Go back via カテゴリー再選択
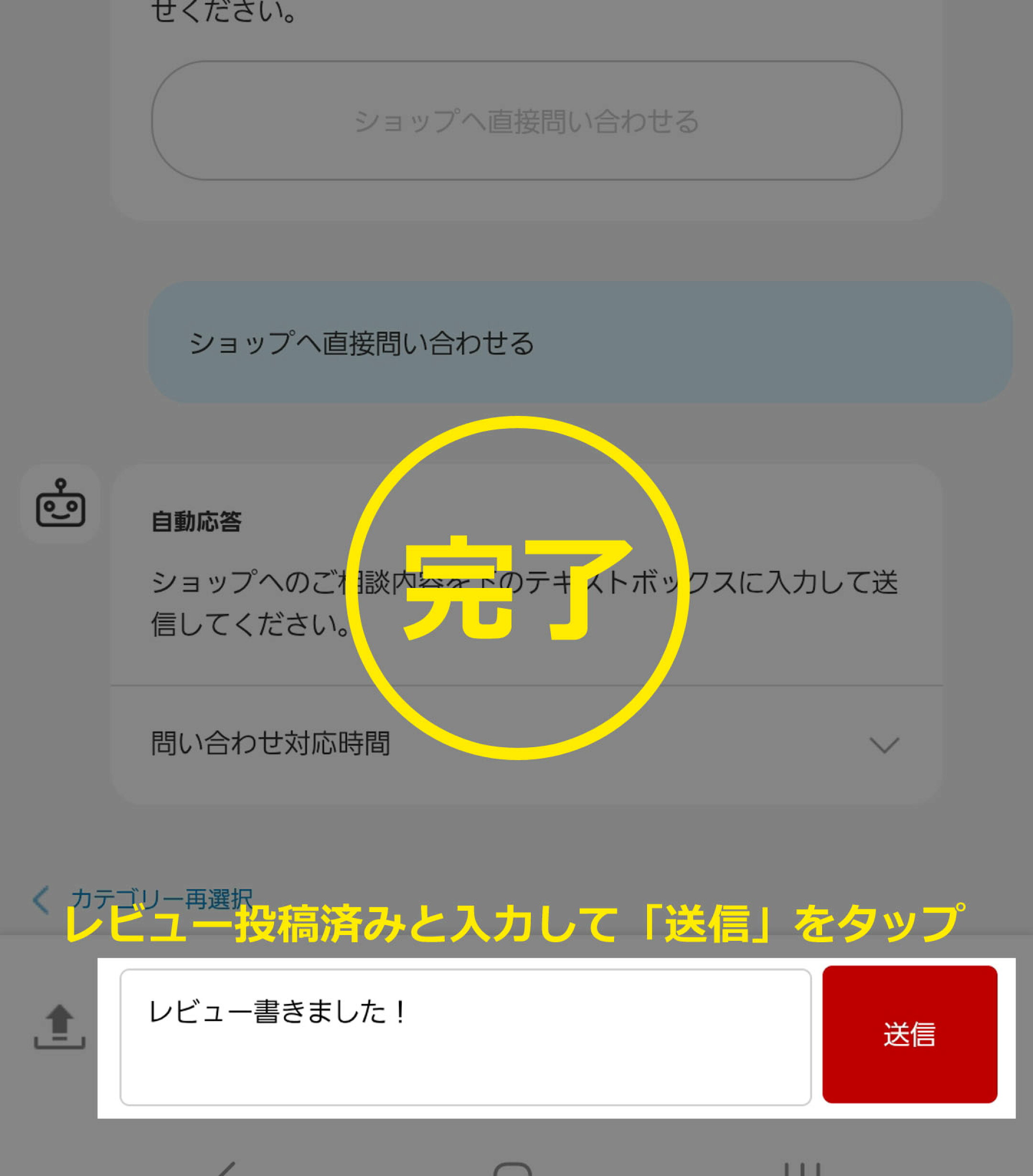The image size is (1033, 1176). [144, 899]
